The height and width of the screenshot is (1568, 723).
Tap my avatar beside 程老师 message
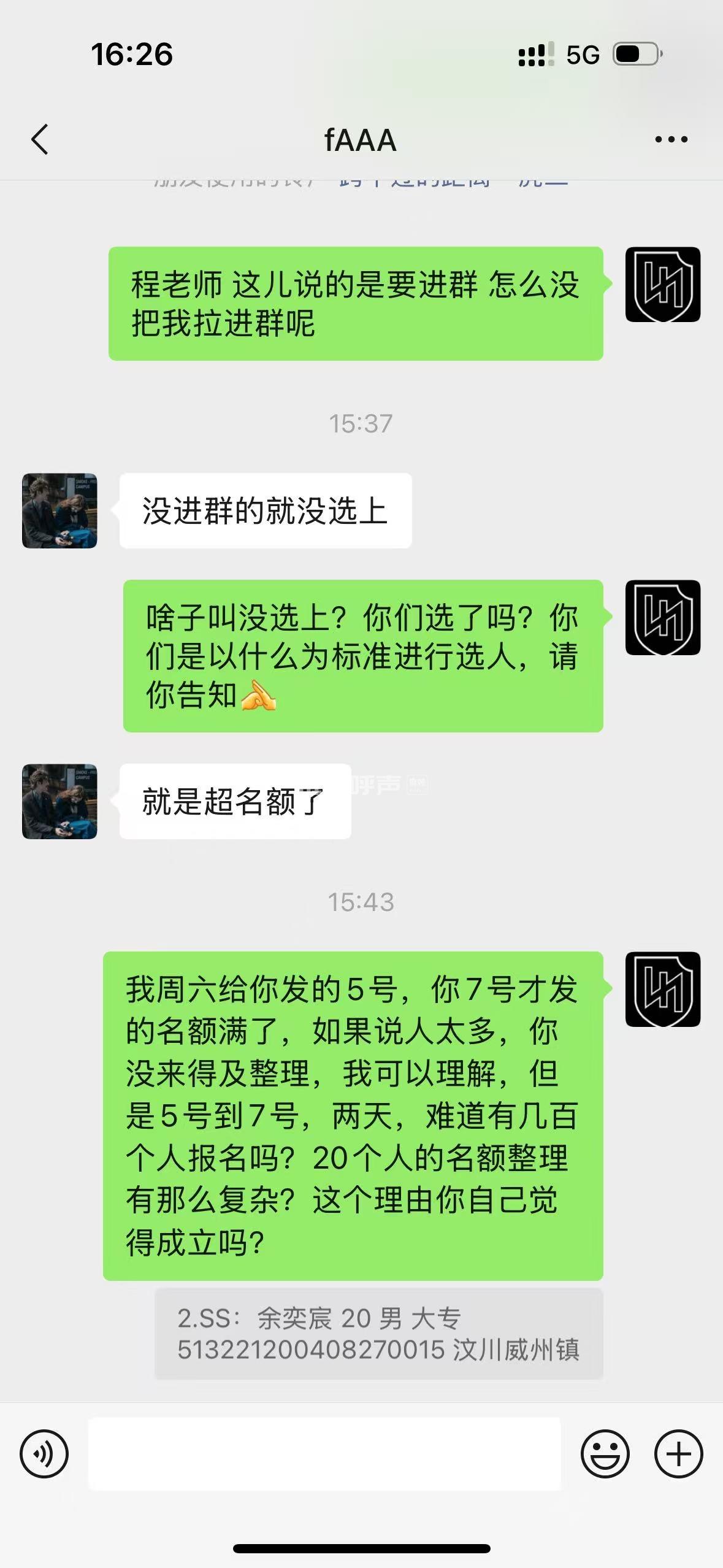(662, 285)
